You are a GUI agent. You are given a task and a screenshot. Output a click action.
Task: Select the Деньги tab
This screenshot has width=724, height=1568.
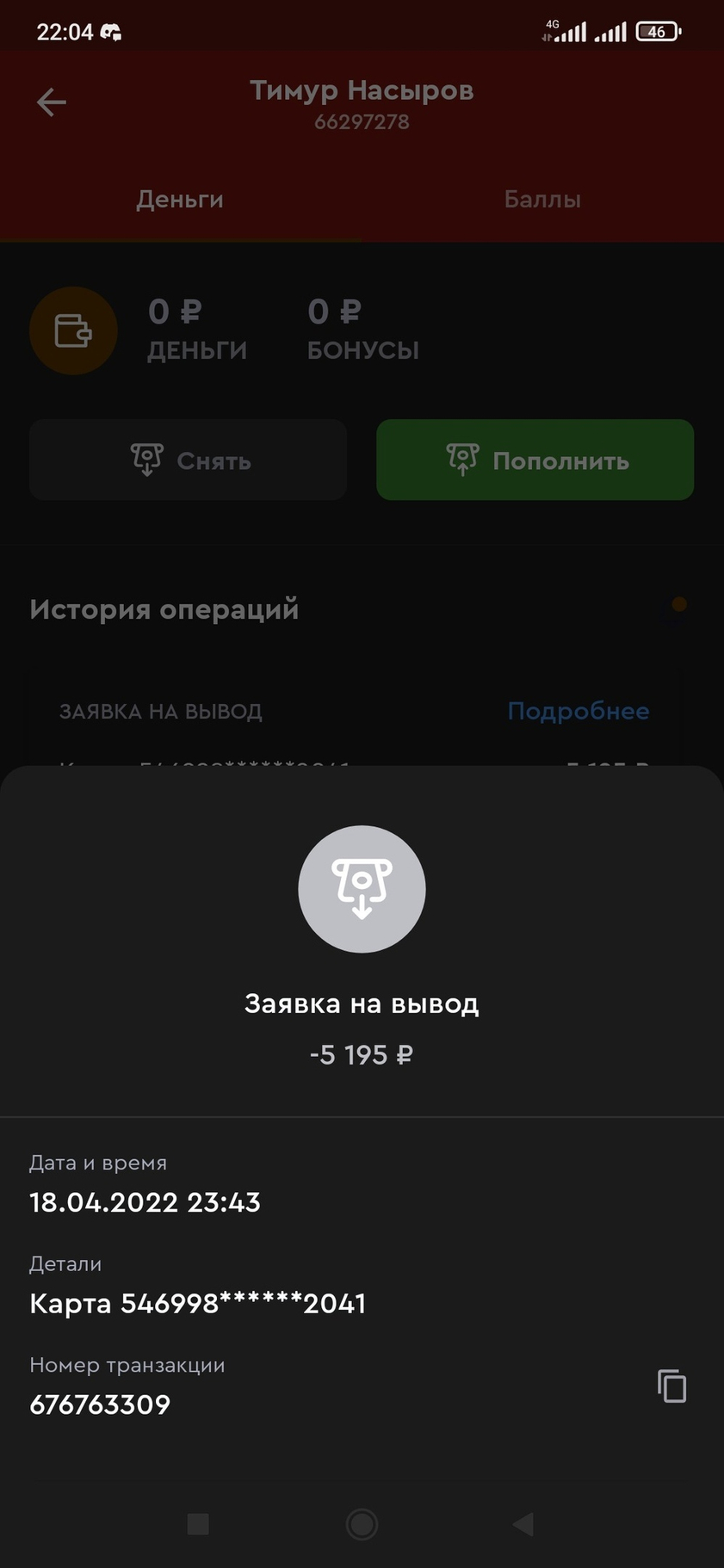[180, 200]
